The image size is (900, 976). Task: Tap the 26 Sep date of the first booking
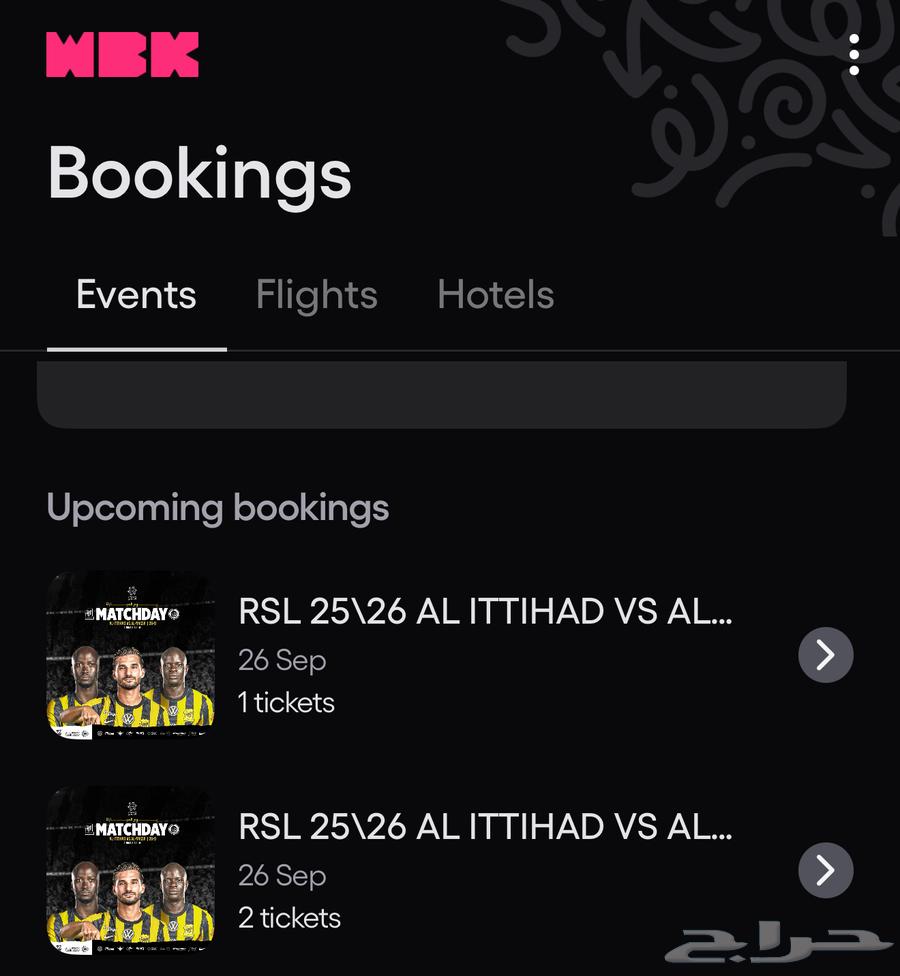282,660
